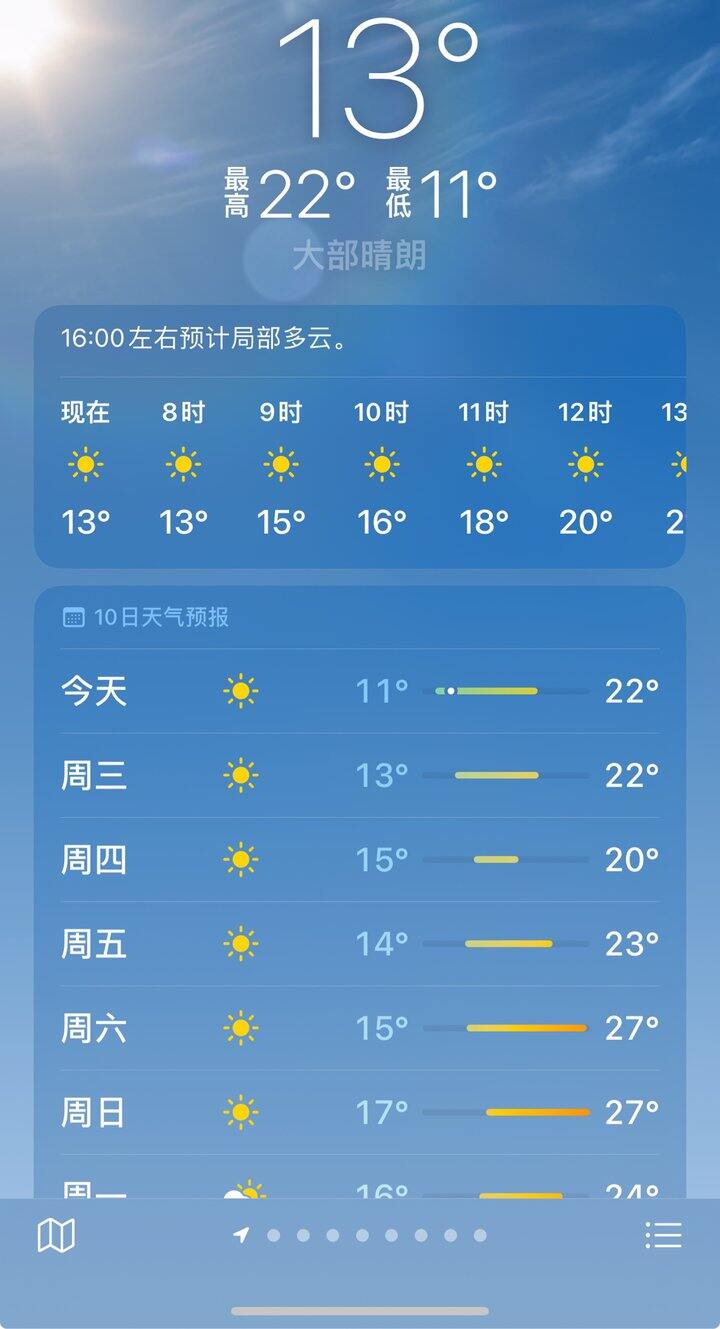Tap the sun icon under 12时

[583, 464]
